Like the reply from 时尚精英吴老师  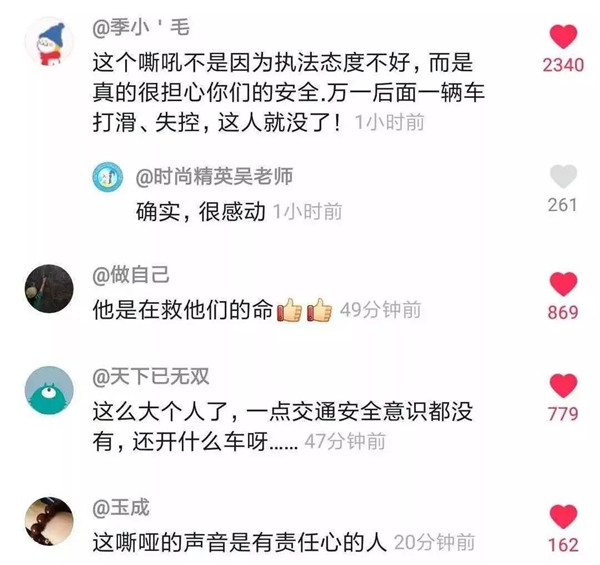tap(564, 177)
